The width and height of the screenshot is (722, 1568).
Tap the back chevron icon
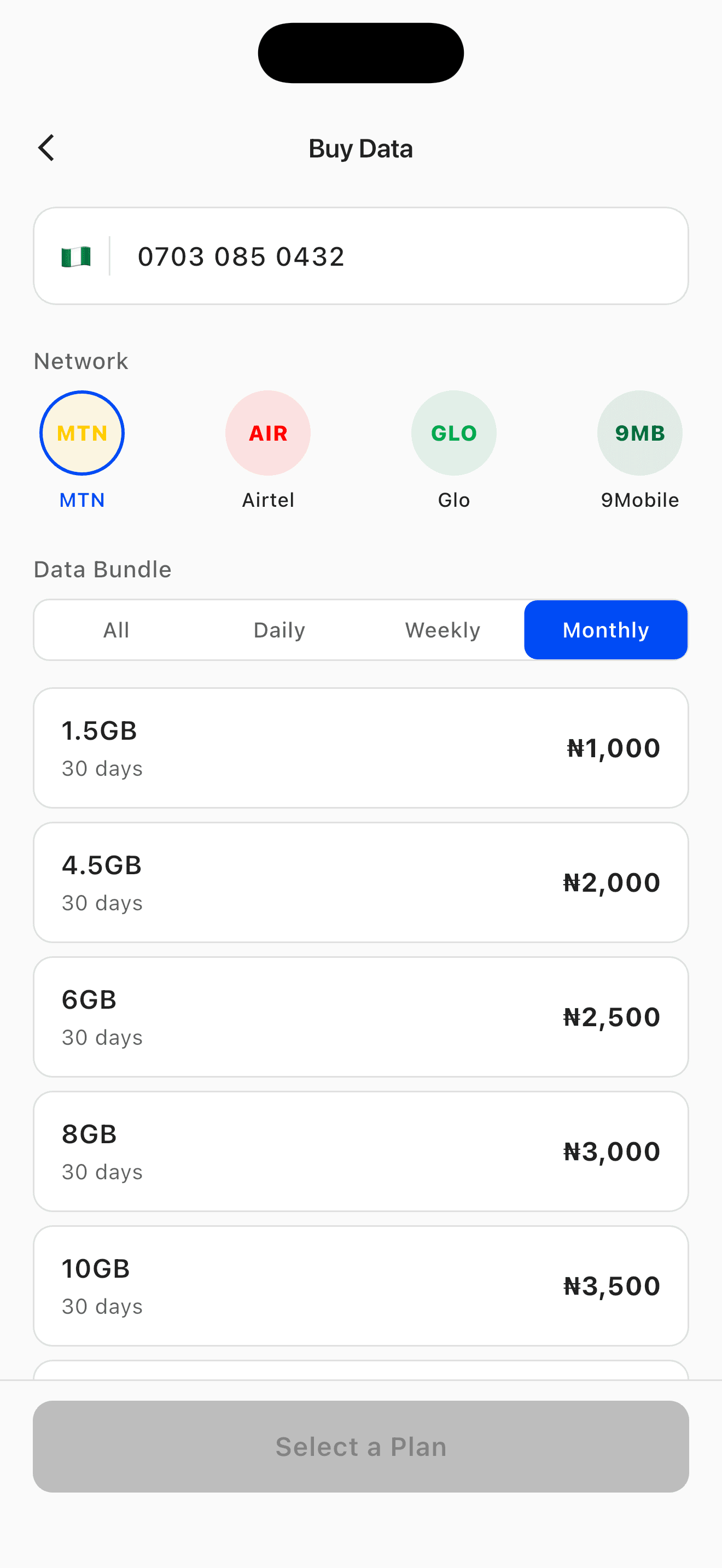[x=46, y=147]
